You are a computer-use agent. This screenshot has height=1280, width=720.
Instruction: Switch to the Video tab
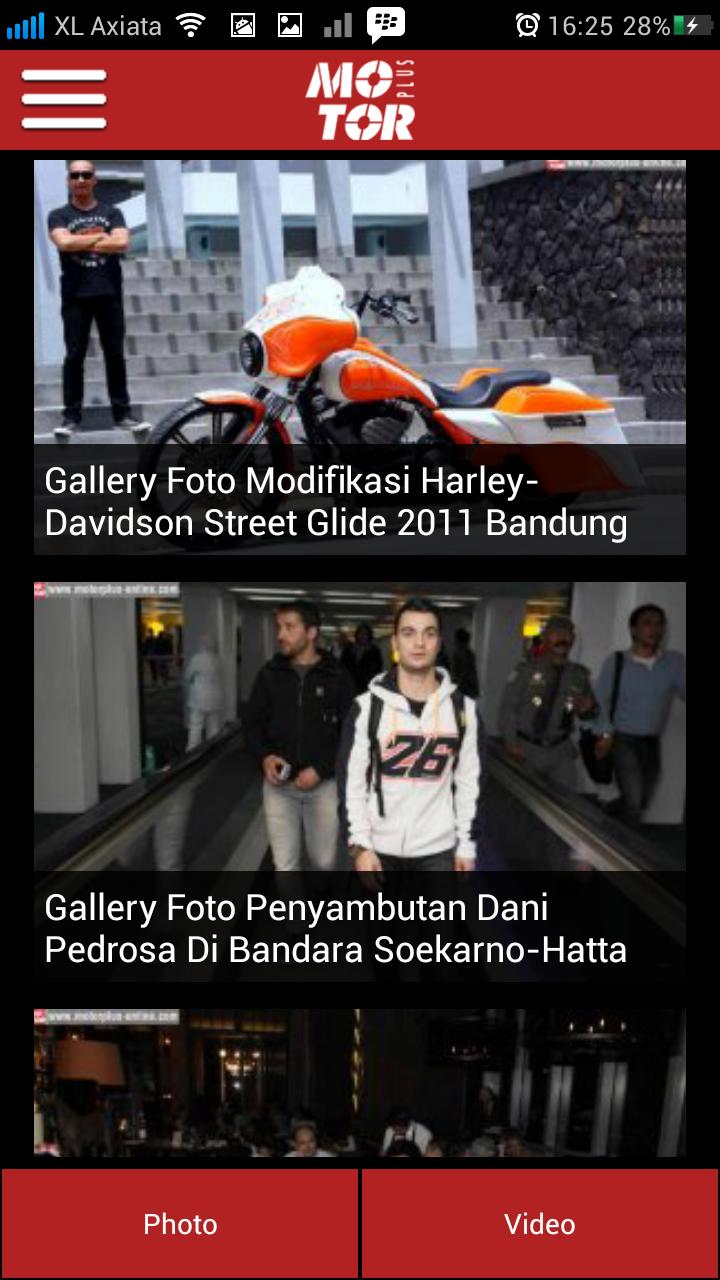[540, 1224]
